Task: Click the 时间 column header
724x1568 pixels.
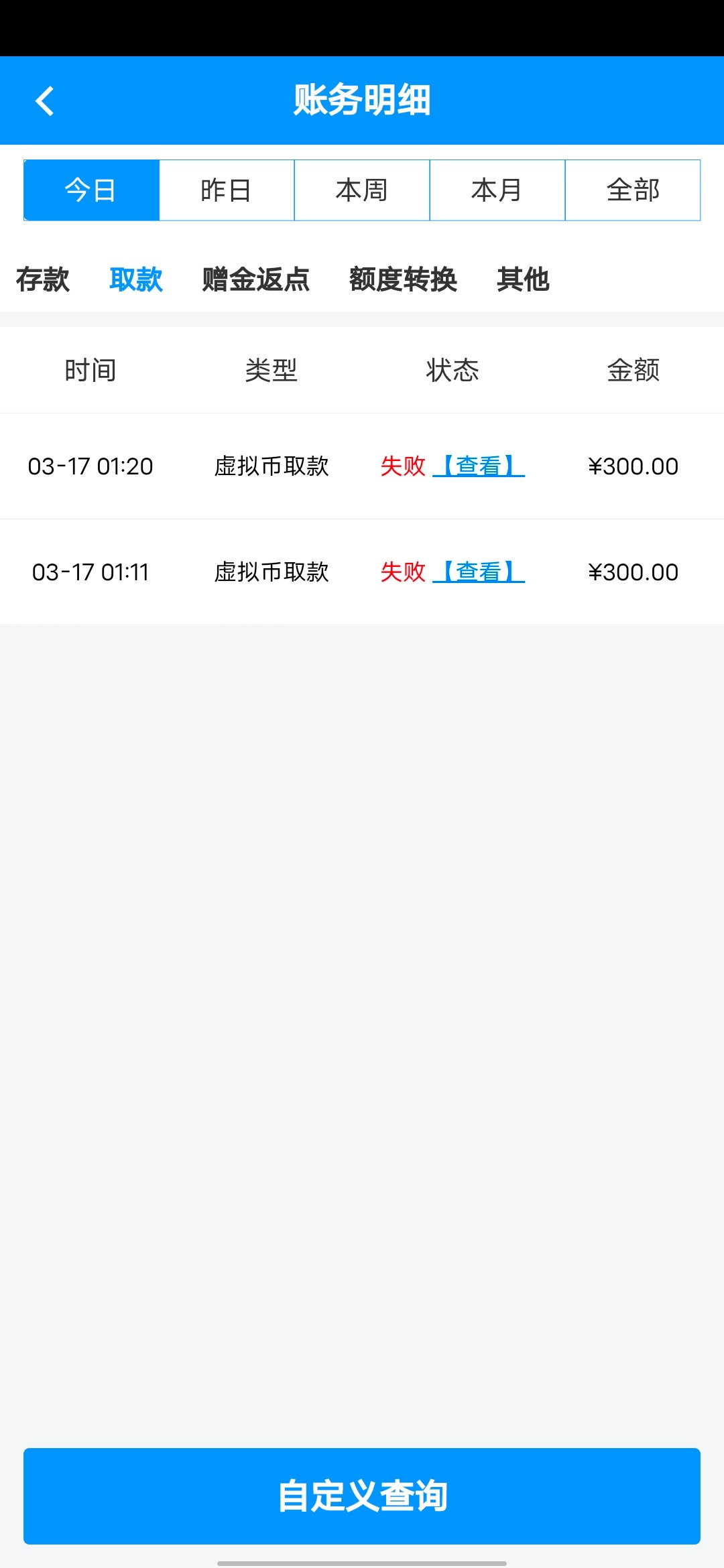Action: coord(91,370)
